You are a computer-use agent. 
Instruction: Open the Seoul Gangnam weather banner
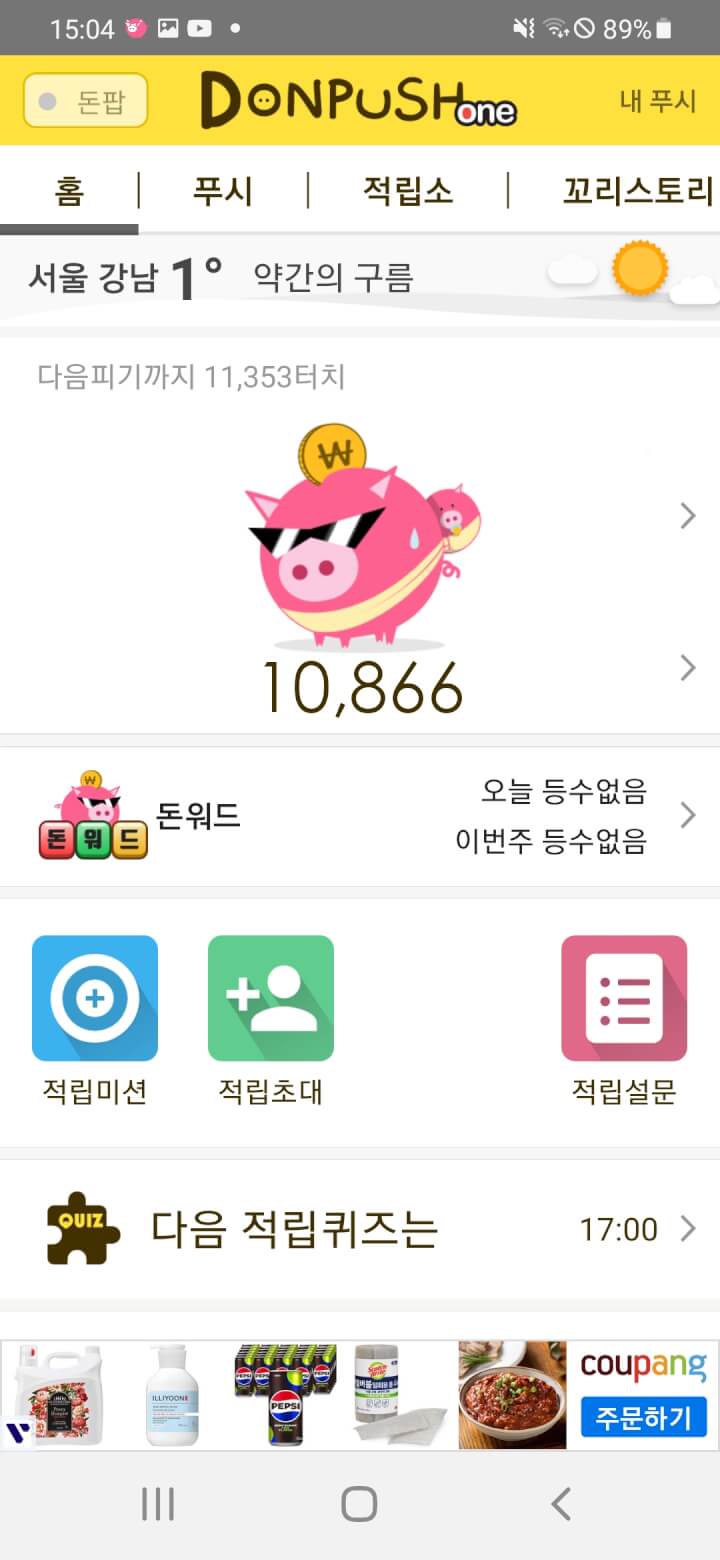[x=360, y=276]
